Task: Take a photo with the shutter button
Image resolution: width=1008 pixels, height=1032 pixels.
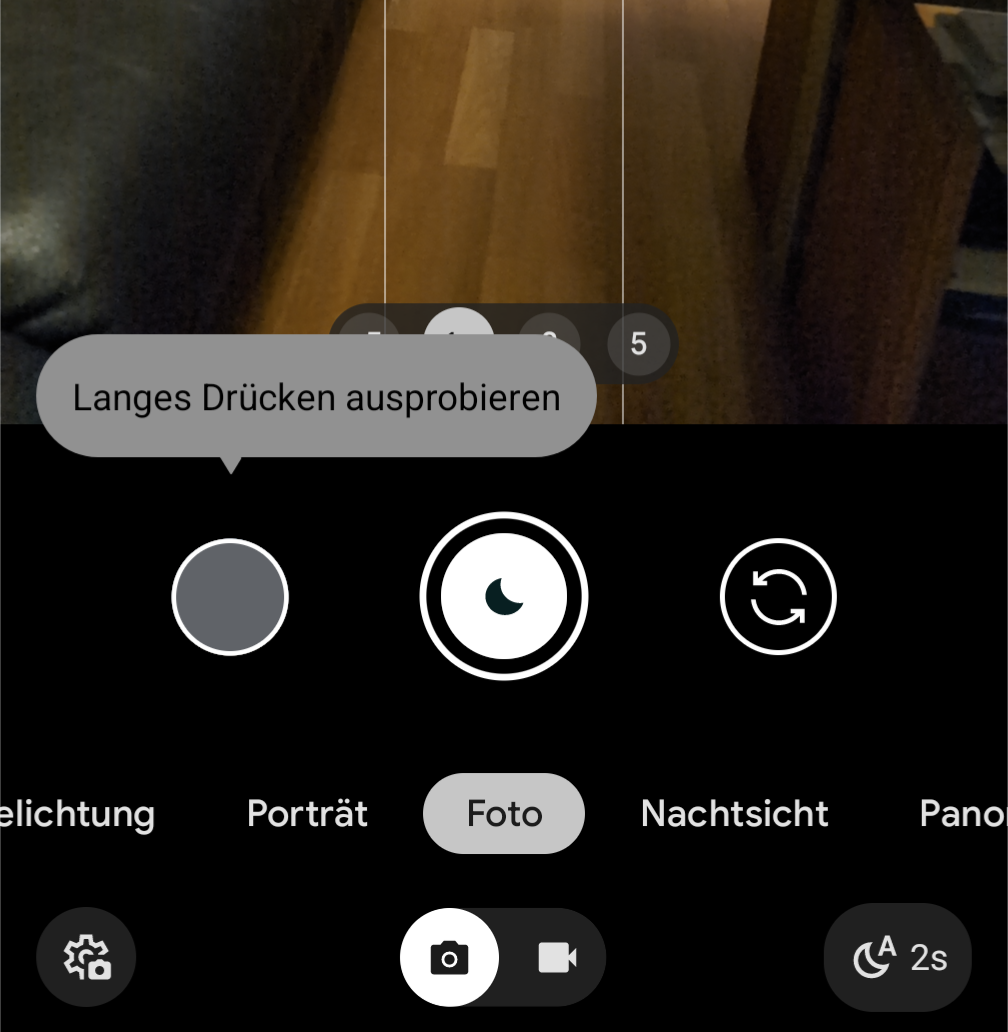Action: (504, 597)
